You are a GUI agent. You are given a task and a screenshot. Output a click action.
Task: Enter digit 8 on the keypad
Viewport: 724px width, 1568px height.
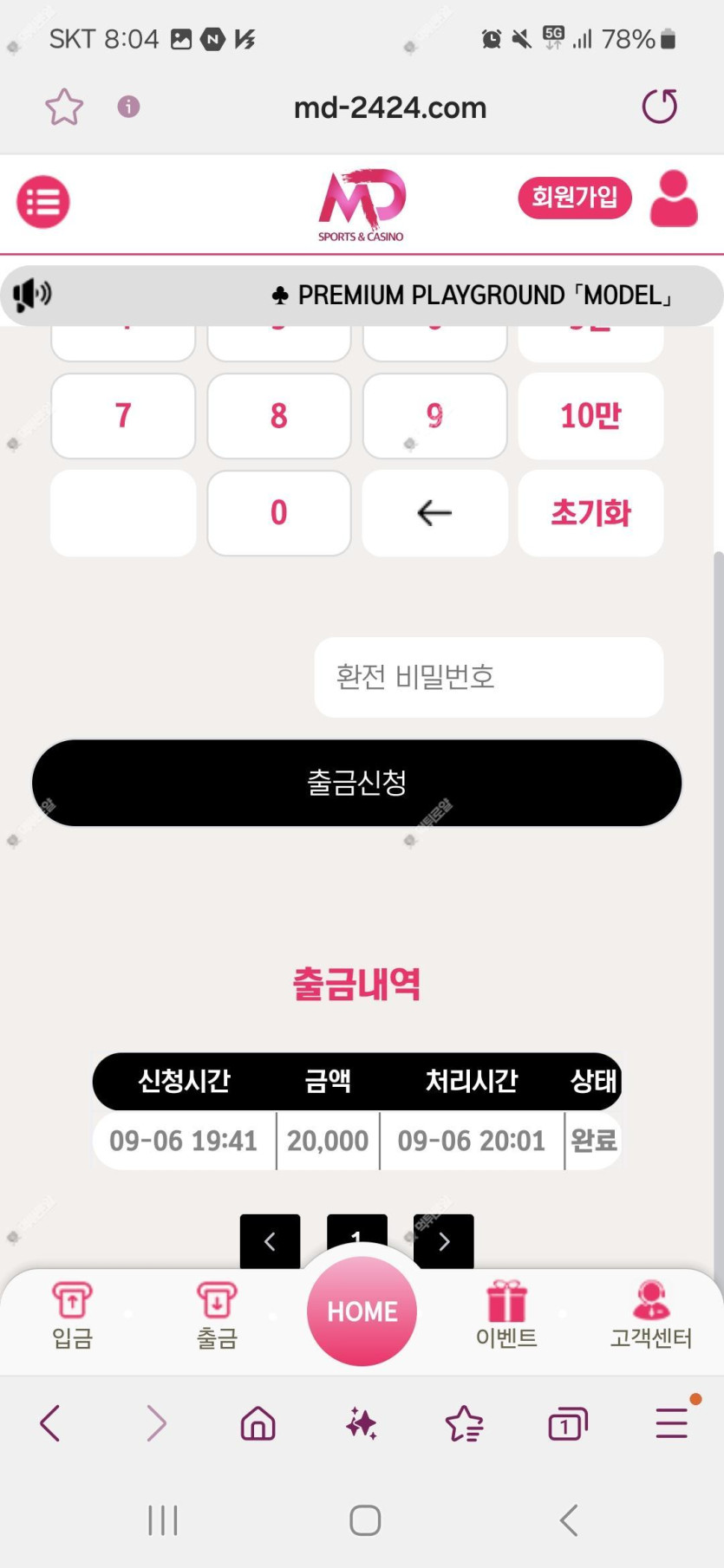[278, 416]
